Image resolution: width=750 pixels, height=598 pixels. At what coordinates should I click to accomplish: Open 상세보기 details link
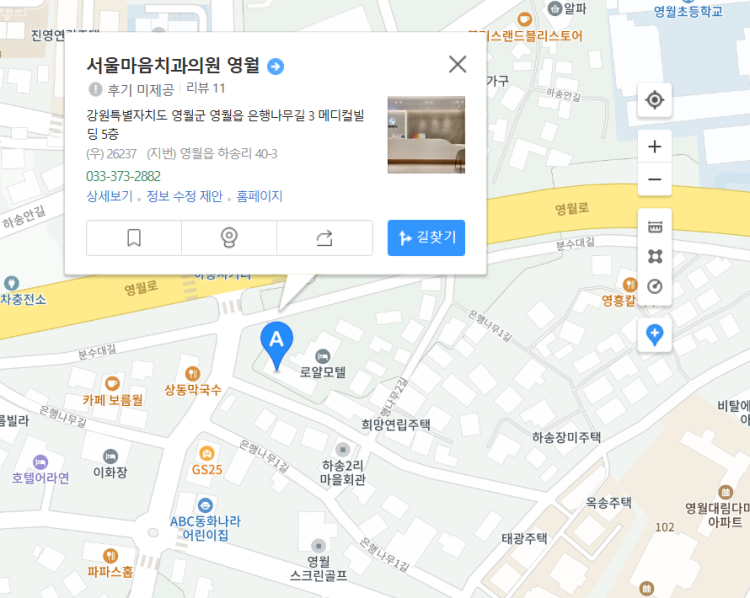[109, 196]
